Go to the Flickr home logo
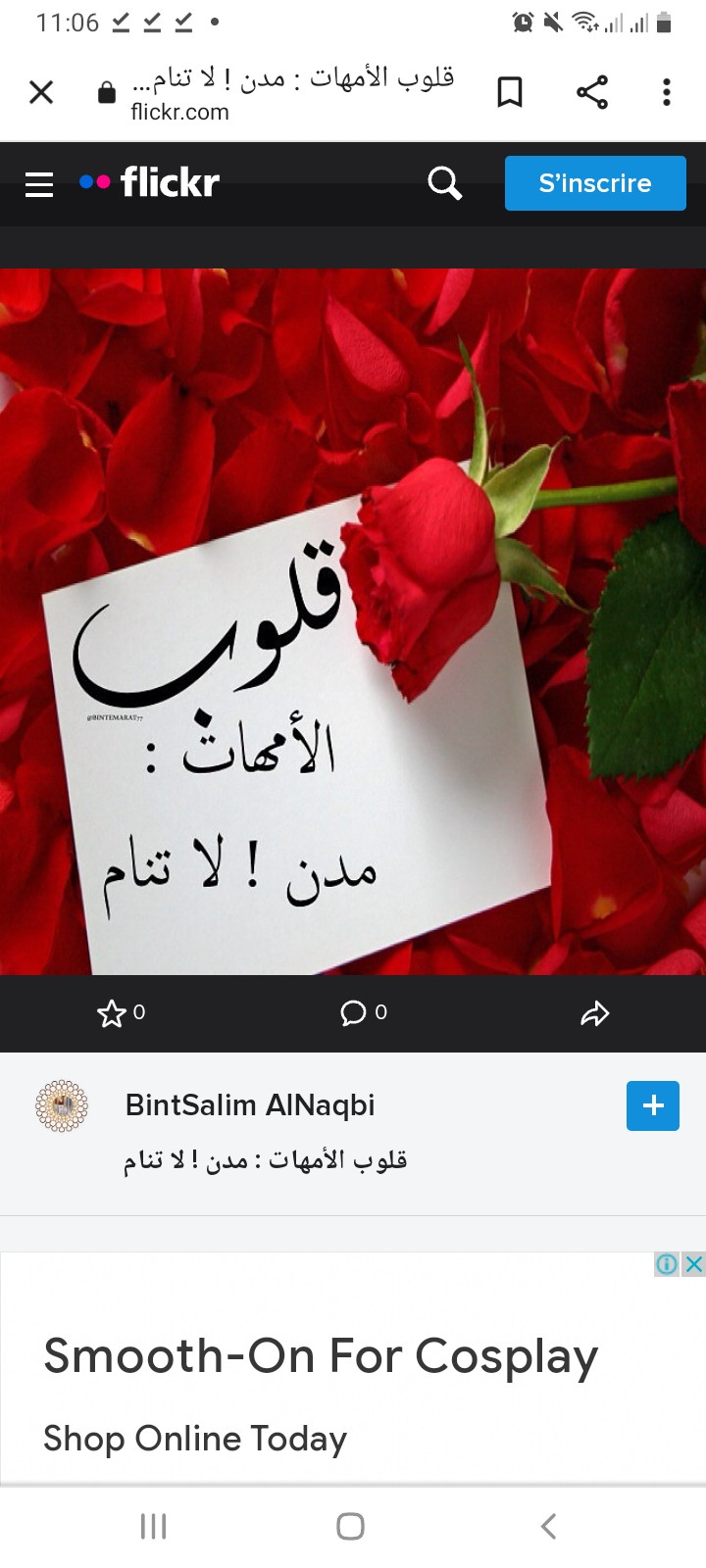The width and height of the screenshot is (706, 1568). pos(150,182)
